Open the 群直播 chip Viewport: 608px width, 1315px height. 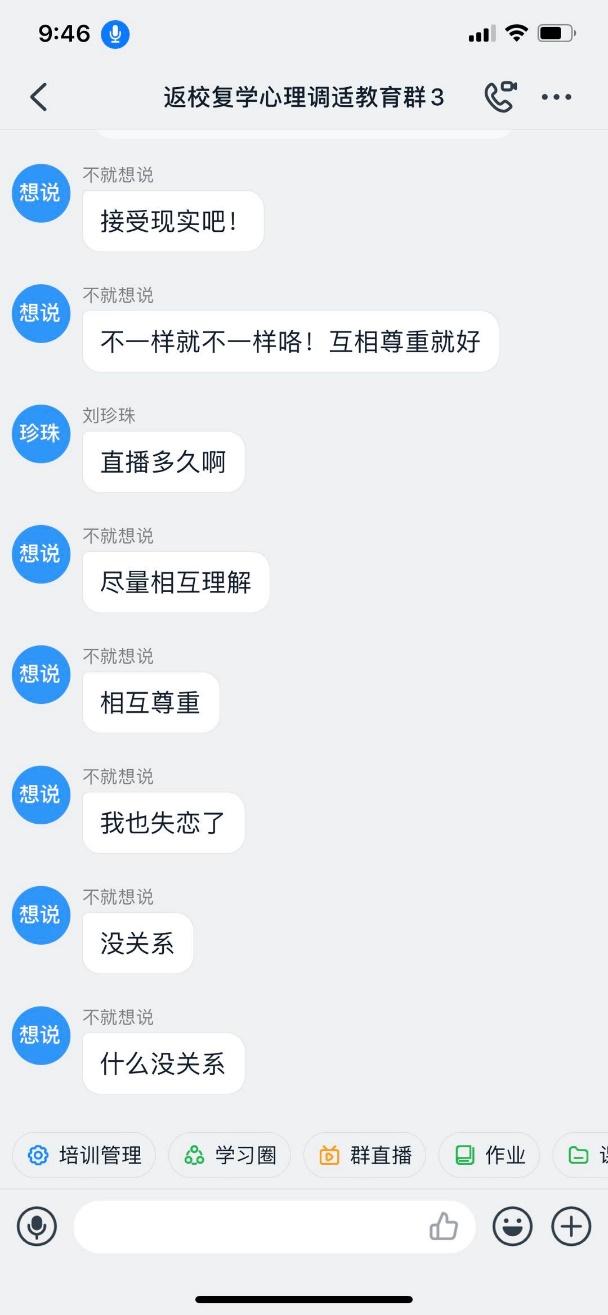(x=365, y=1156)
